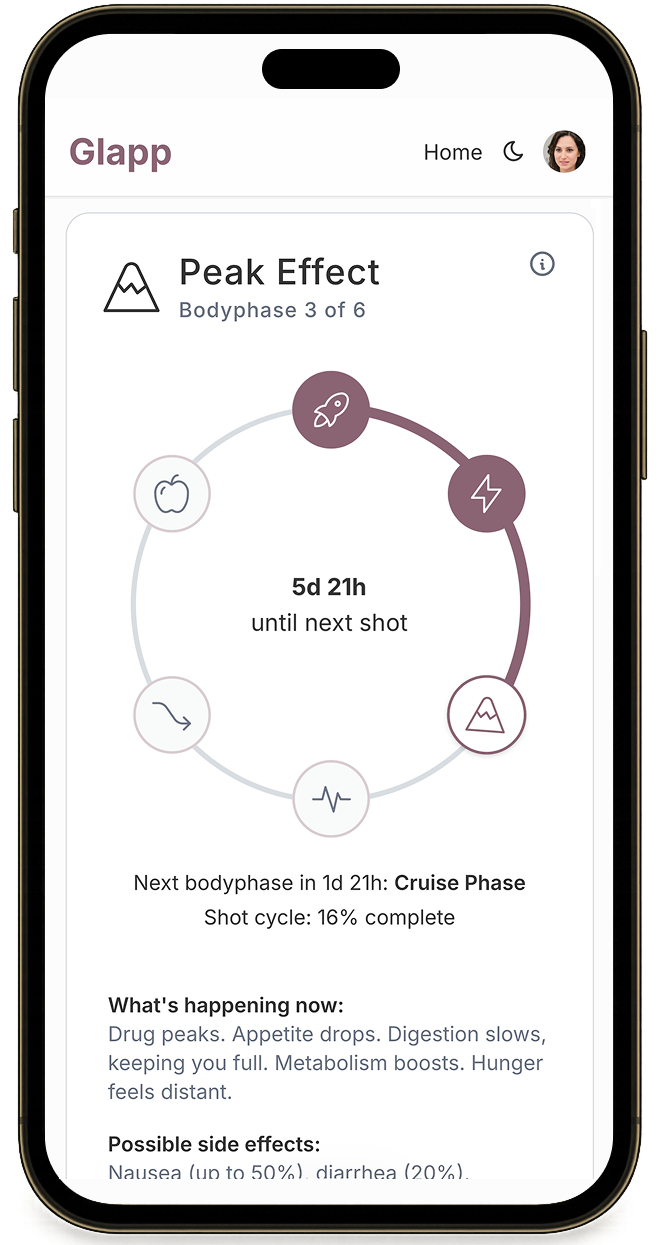Select the declining arrow bodyphase
This screenshot has height=1245, width=661.
[x=172, y=714]
